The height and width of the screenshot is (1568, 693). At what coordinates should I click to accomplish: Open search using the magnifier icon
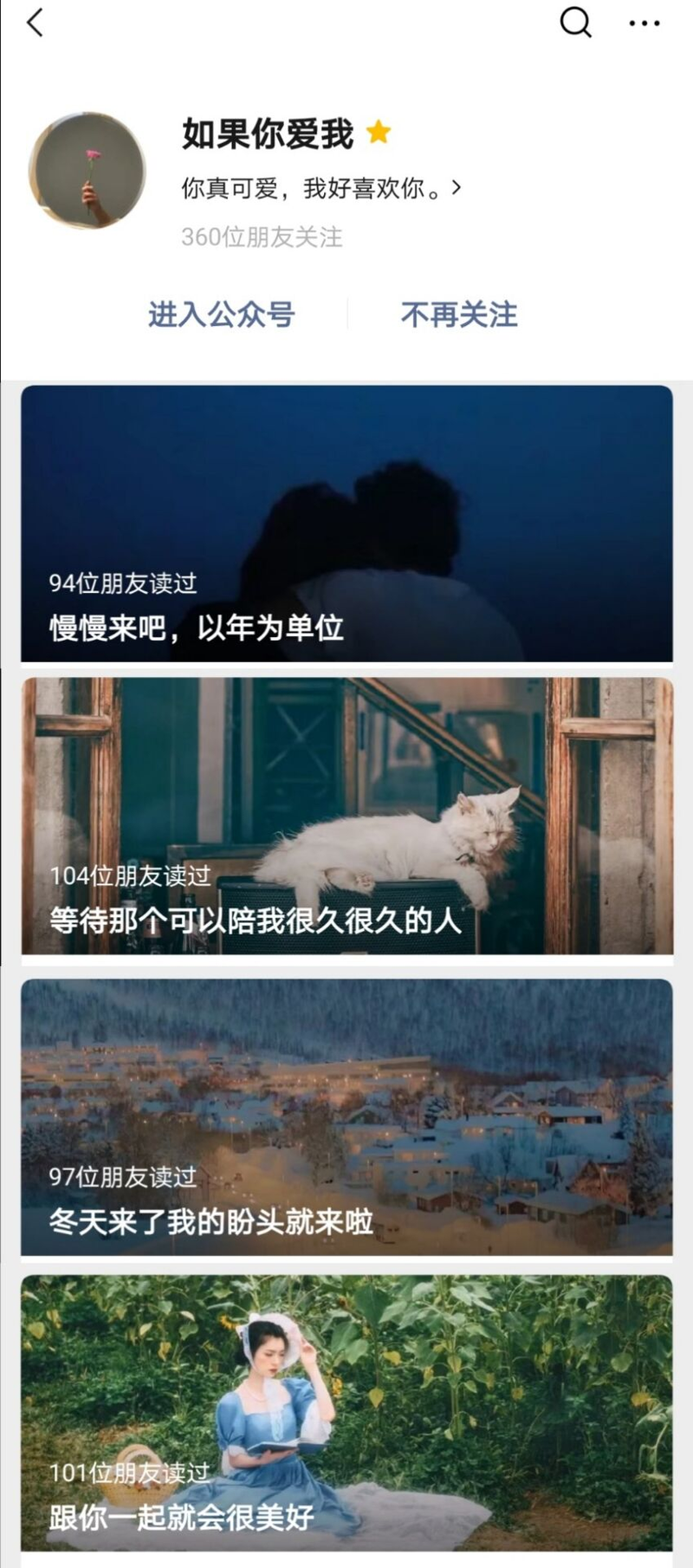pyautogui.click(x=574, y=23)
